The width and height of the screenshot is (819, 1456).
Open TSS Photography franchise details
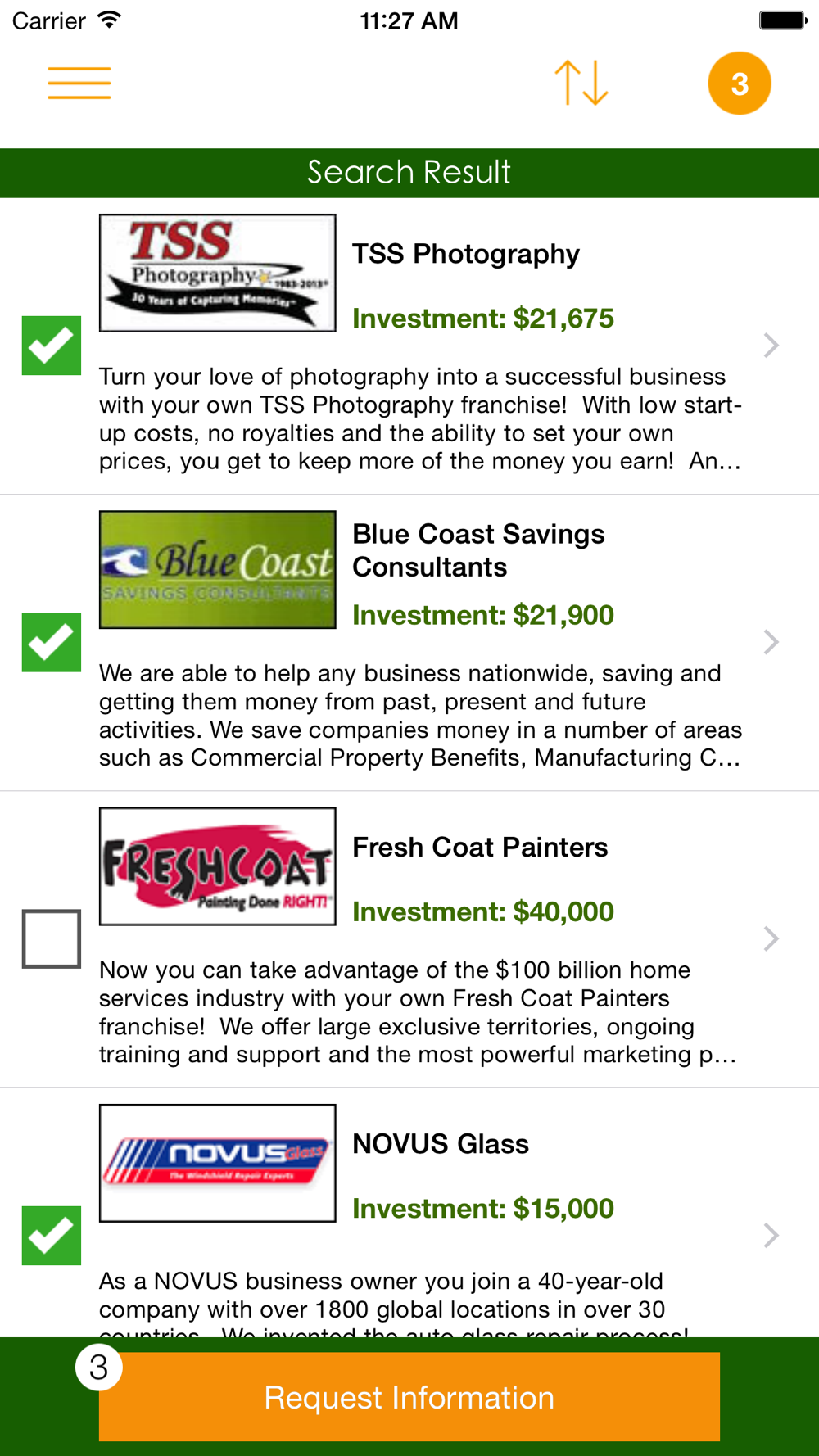pyautogui.click(x=770, y=346)
